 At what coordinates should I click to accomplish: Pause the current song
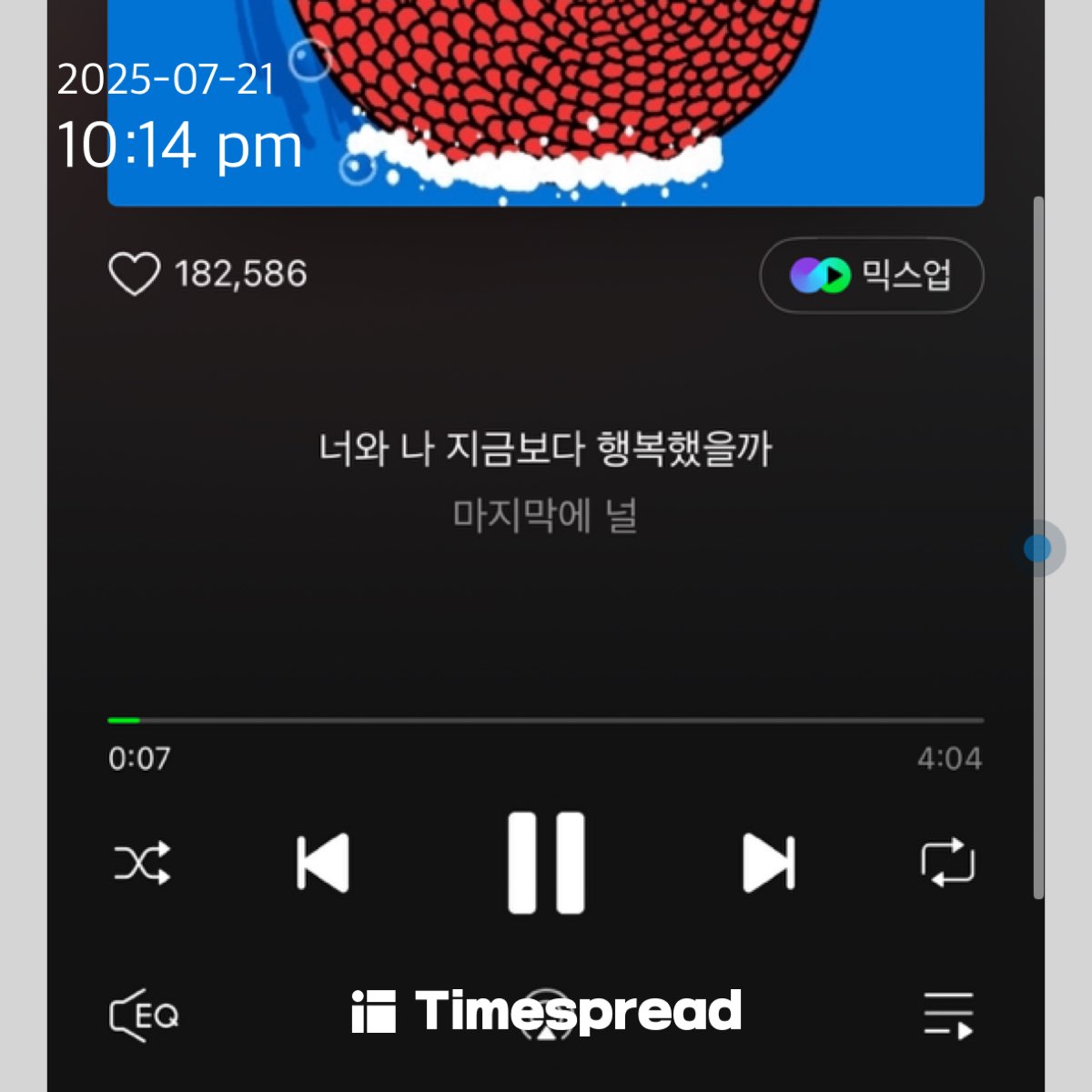[x=546, y=863]
